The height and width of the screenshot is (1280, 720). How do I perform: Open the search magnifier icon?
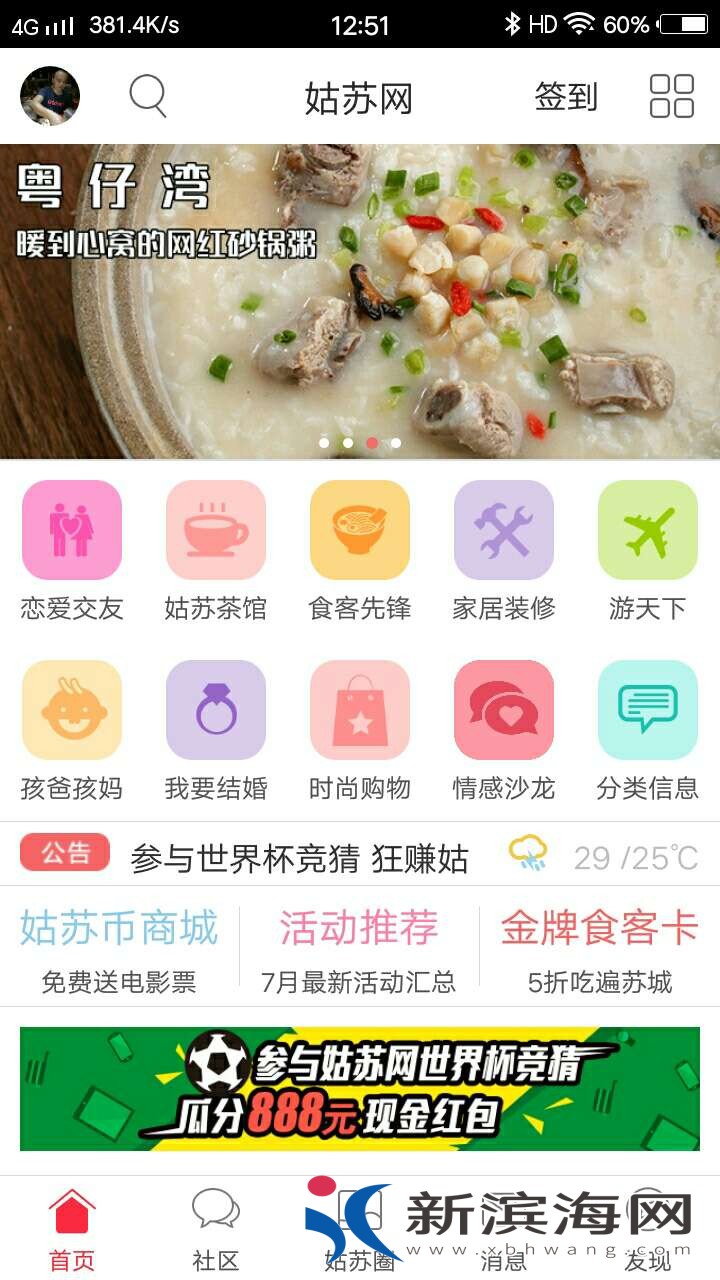(148, 96)
